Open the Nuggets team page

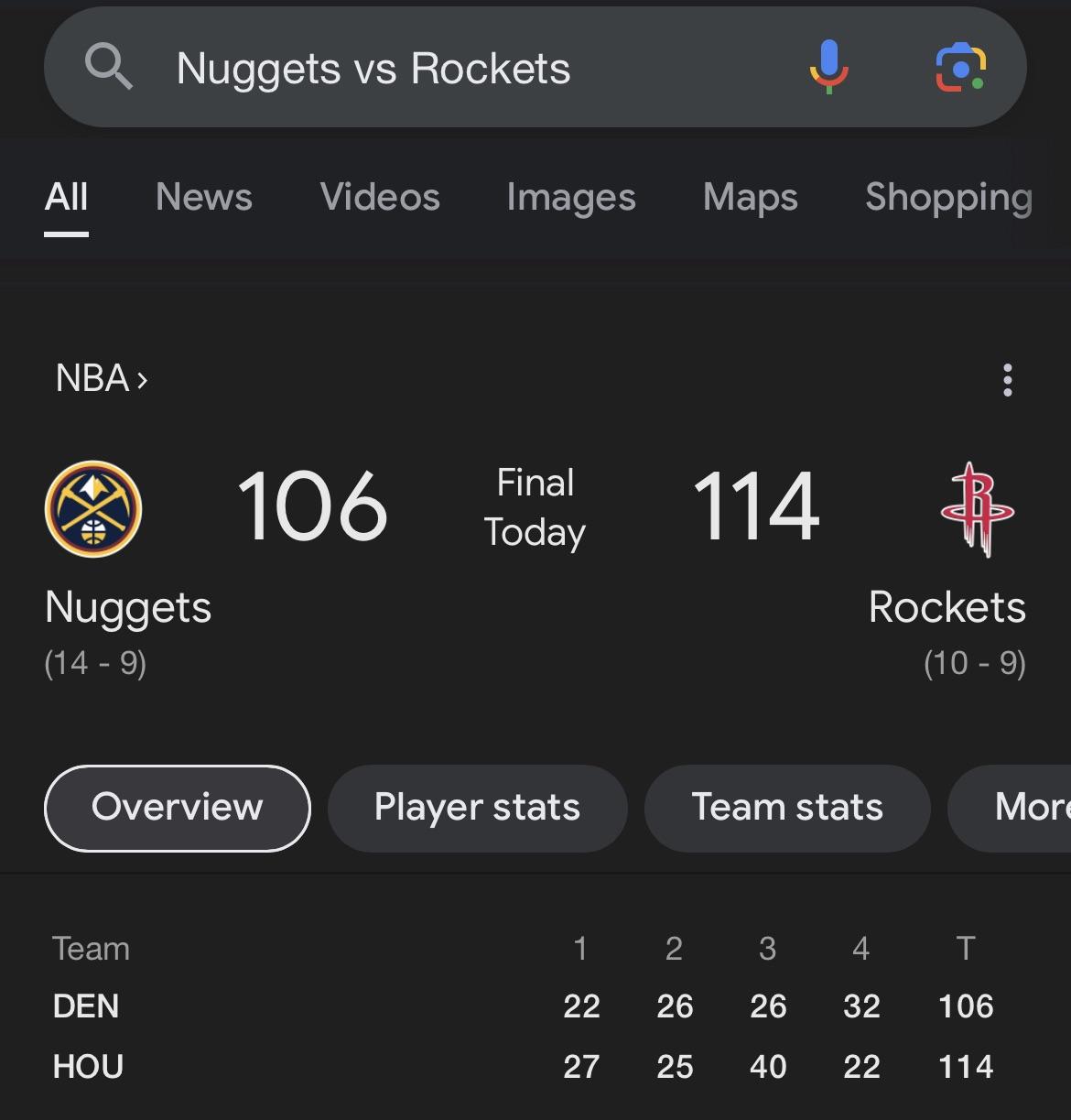coord(93,509)
